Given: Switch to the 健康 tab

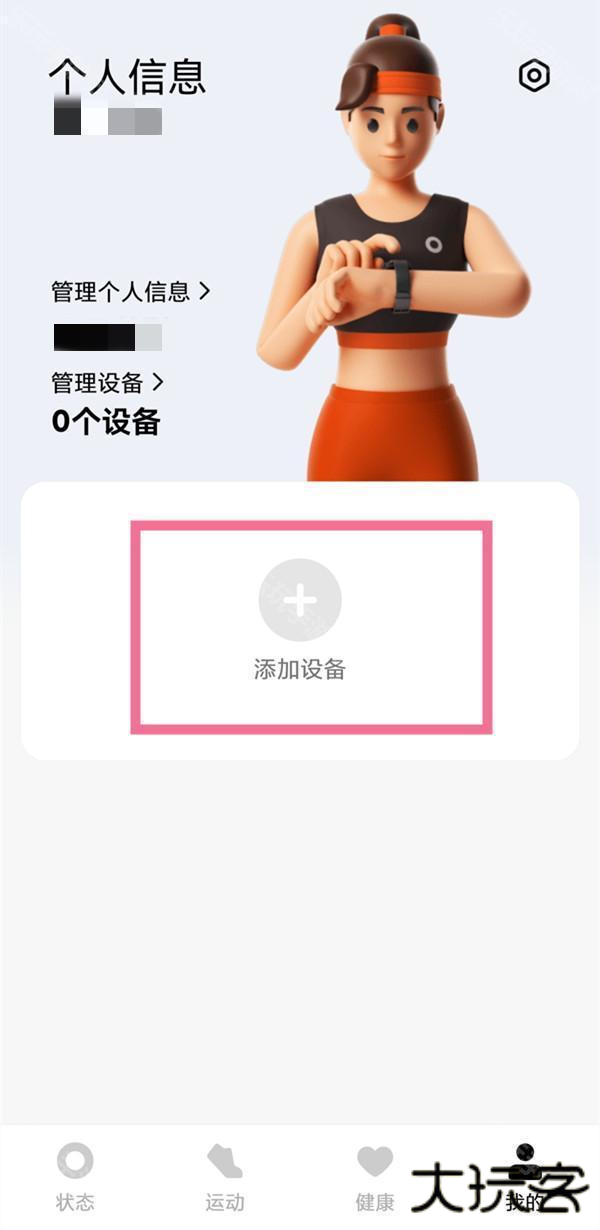Looking at the screenshot, I should tap(375, 1176).
